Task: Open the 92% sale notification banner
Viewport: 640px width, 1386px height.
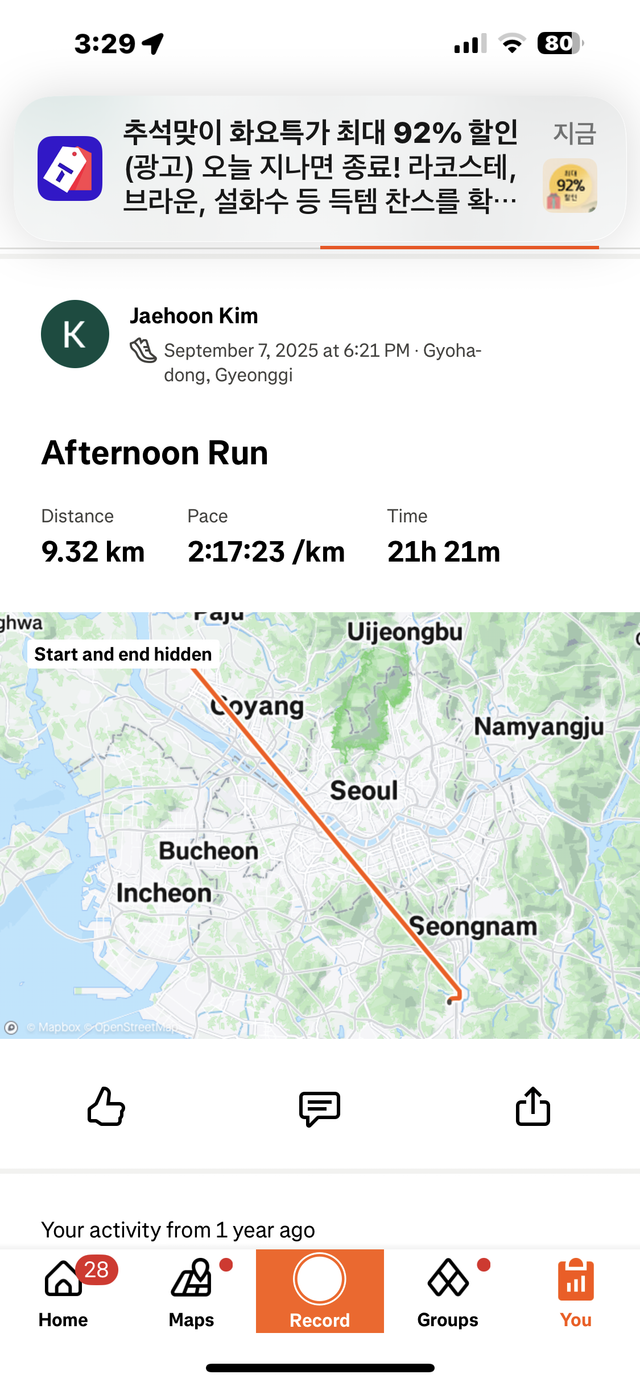Action: 318,168
